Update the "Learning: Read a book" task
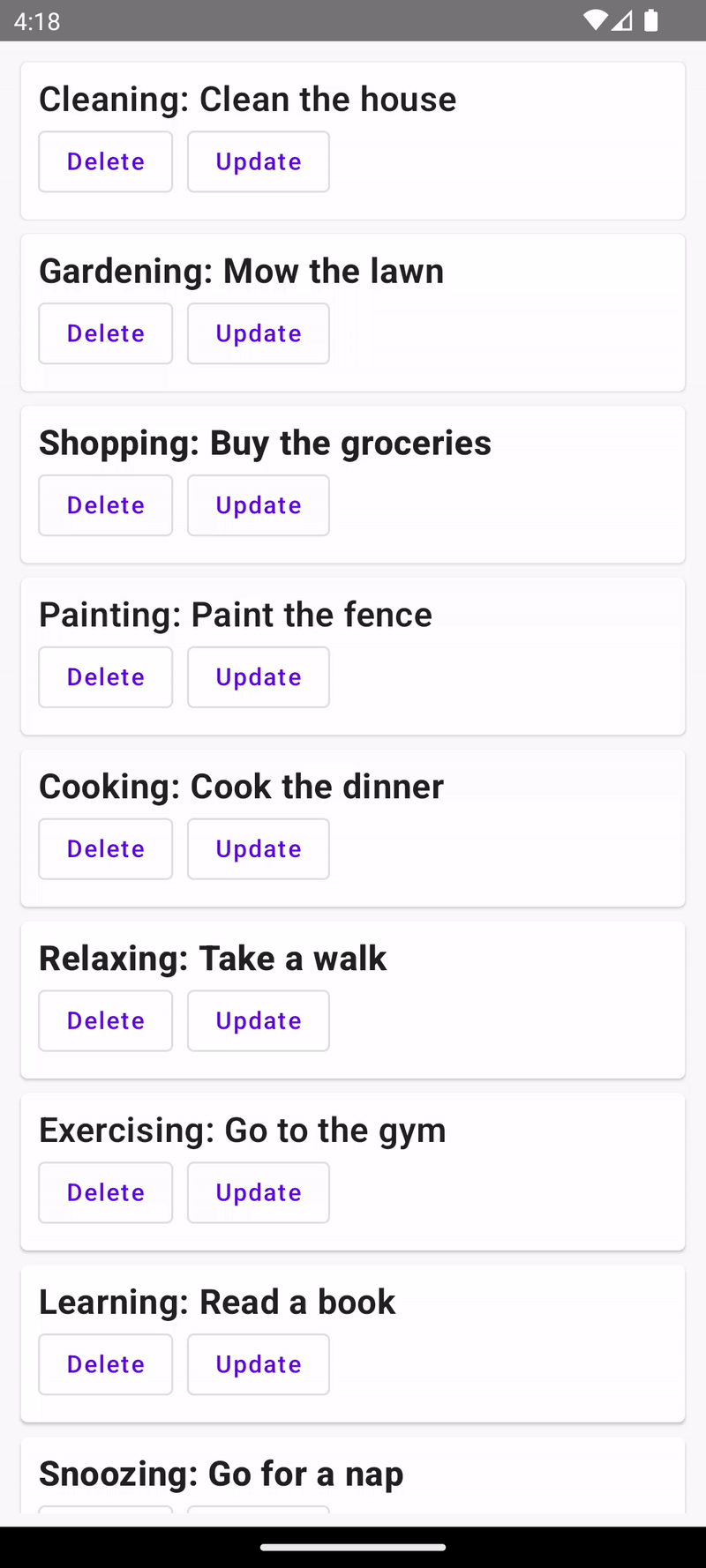The image size is (706, 1568). tap(258, 1364)
